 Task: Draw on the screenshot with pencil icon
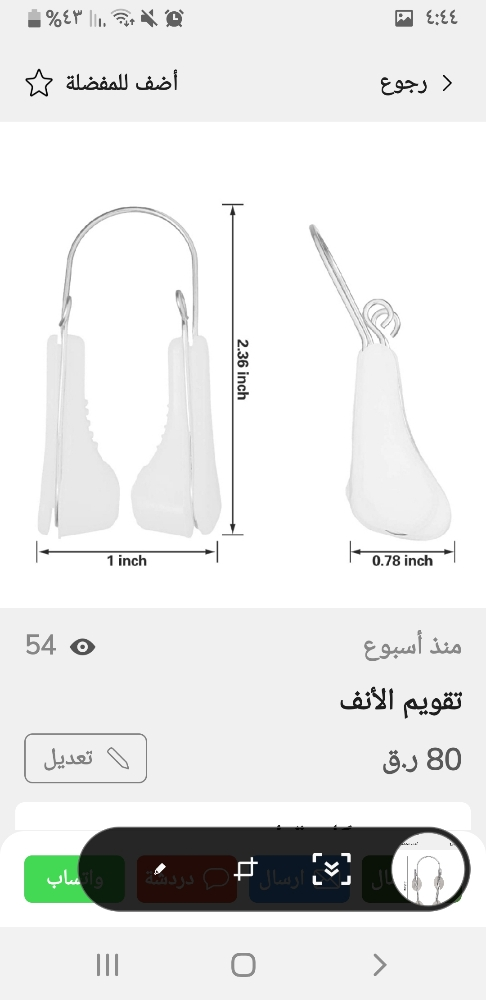[160, 869]
